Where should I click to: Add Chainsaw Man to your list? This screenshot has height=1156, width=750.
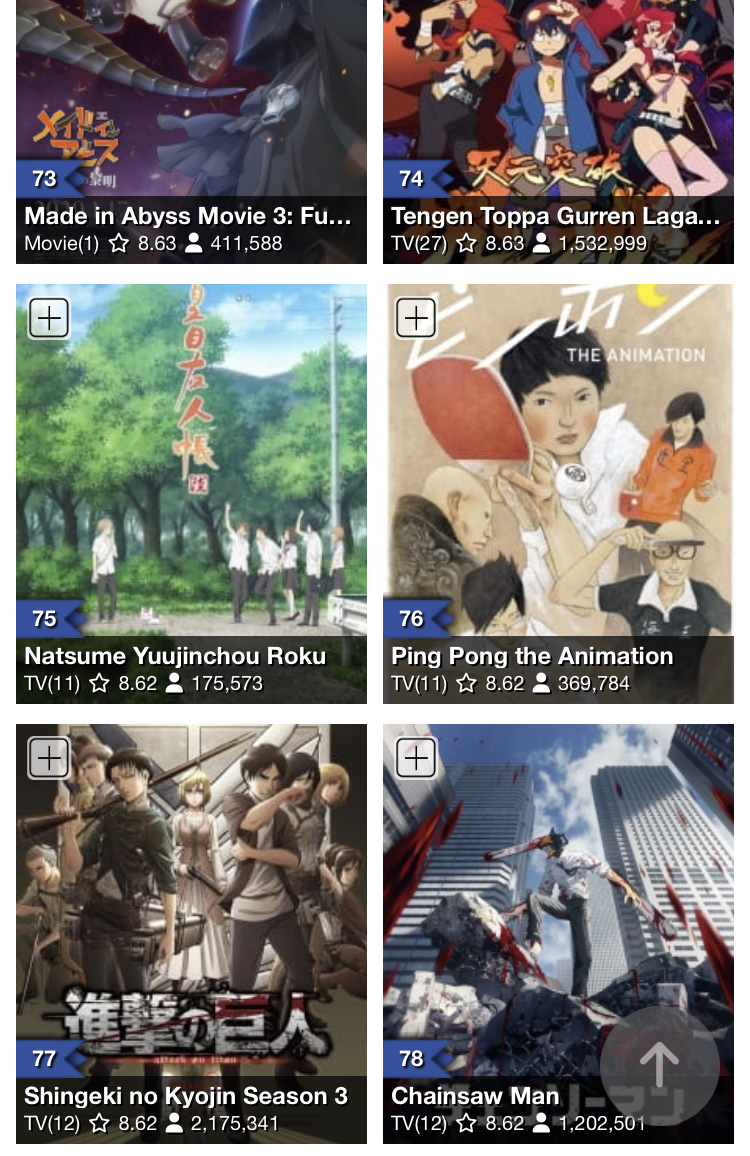[416, 759]
